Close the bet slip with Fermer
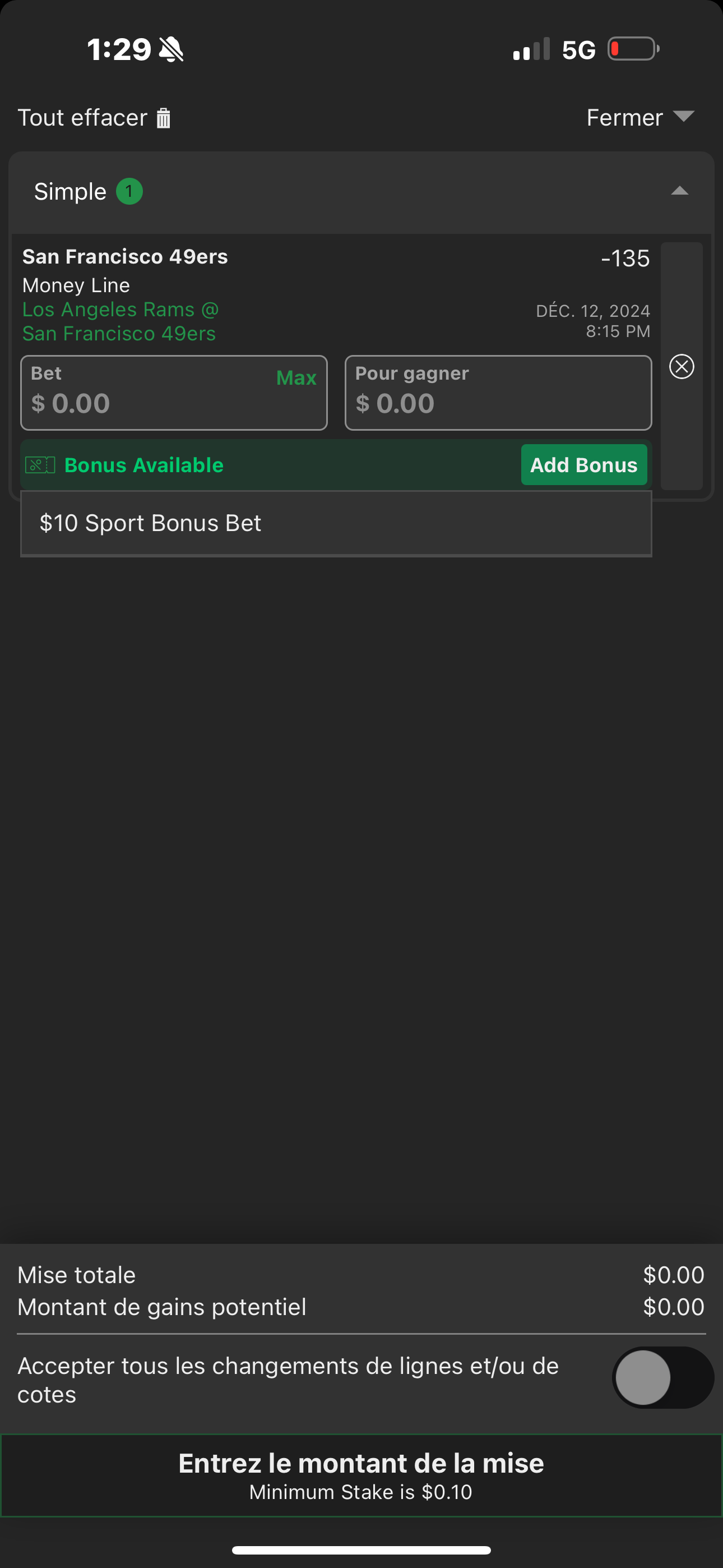This screenshot has width=723, height=1568. click(639, 117)
